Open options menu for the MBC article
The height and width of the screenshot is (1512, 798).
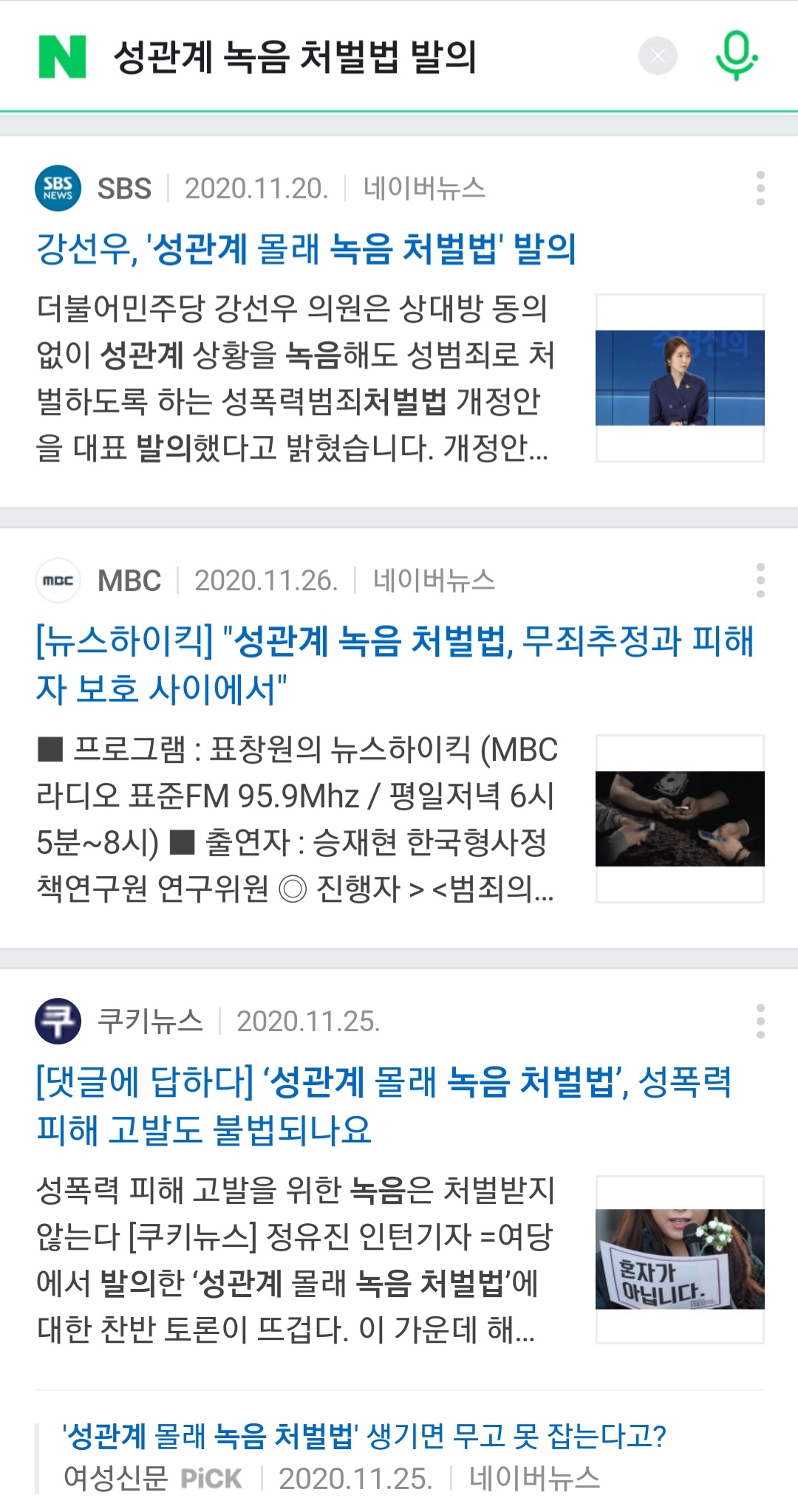(760, 581)
